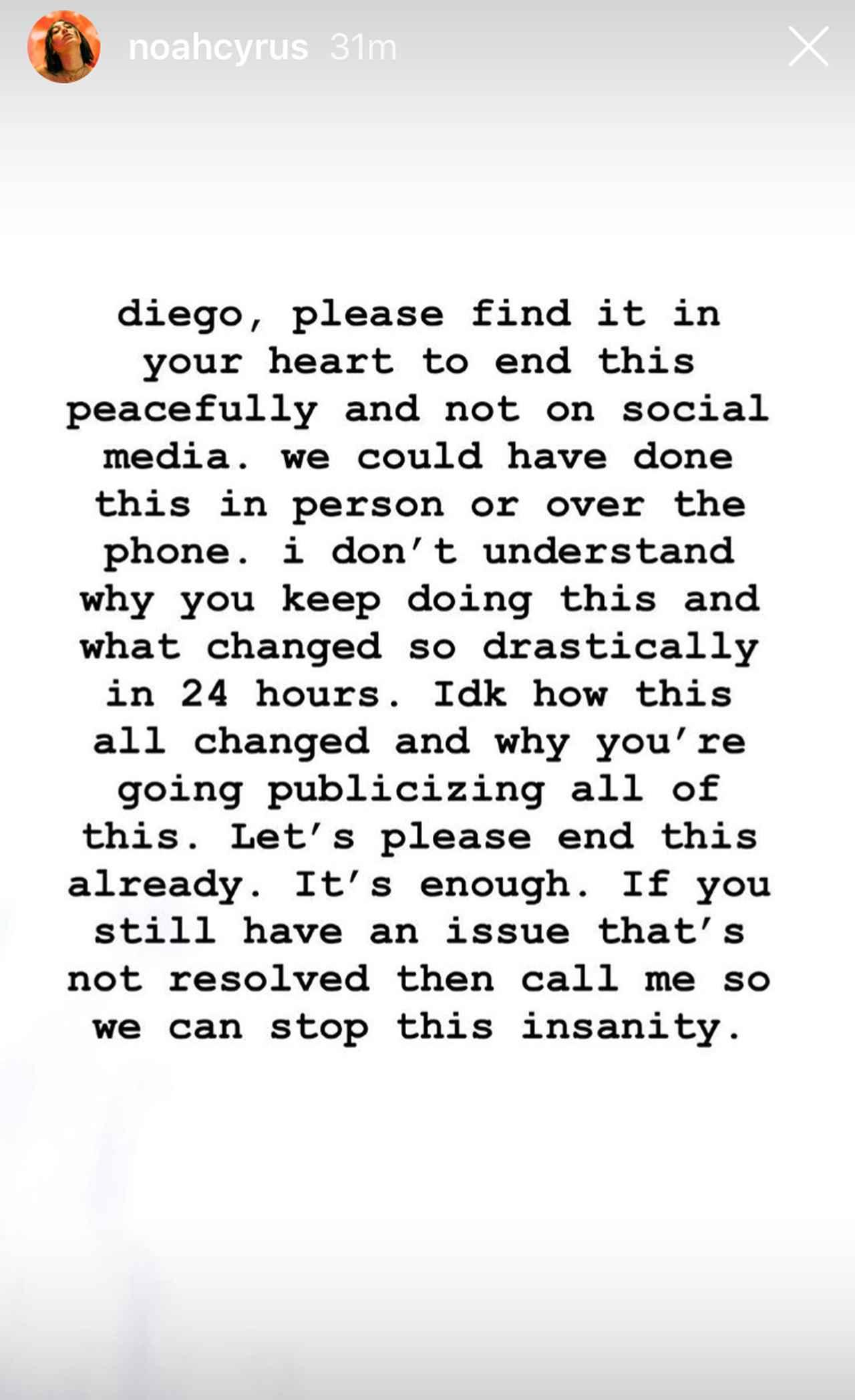Open the noahcyrus username link
Screen dimensions: 855x1400
[x=218, y=47]
